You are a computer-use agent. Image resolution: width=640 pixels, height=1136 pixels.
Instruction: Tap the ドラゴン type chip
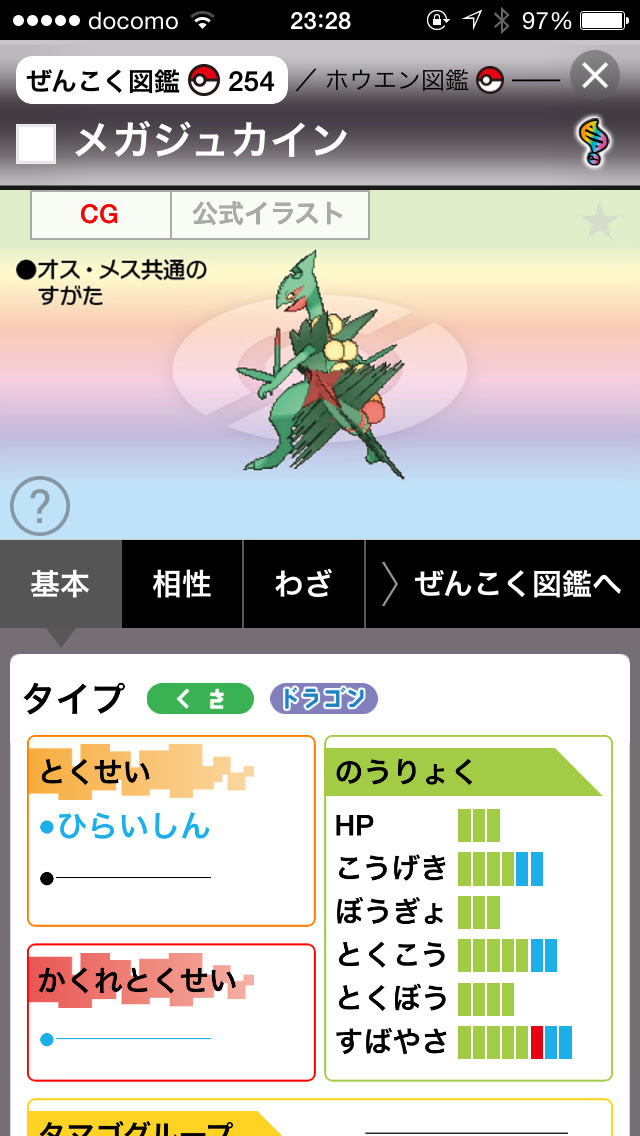click(323, 699)
